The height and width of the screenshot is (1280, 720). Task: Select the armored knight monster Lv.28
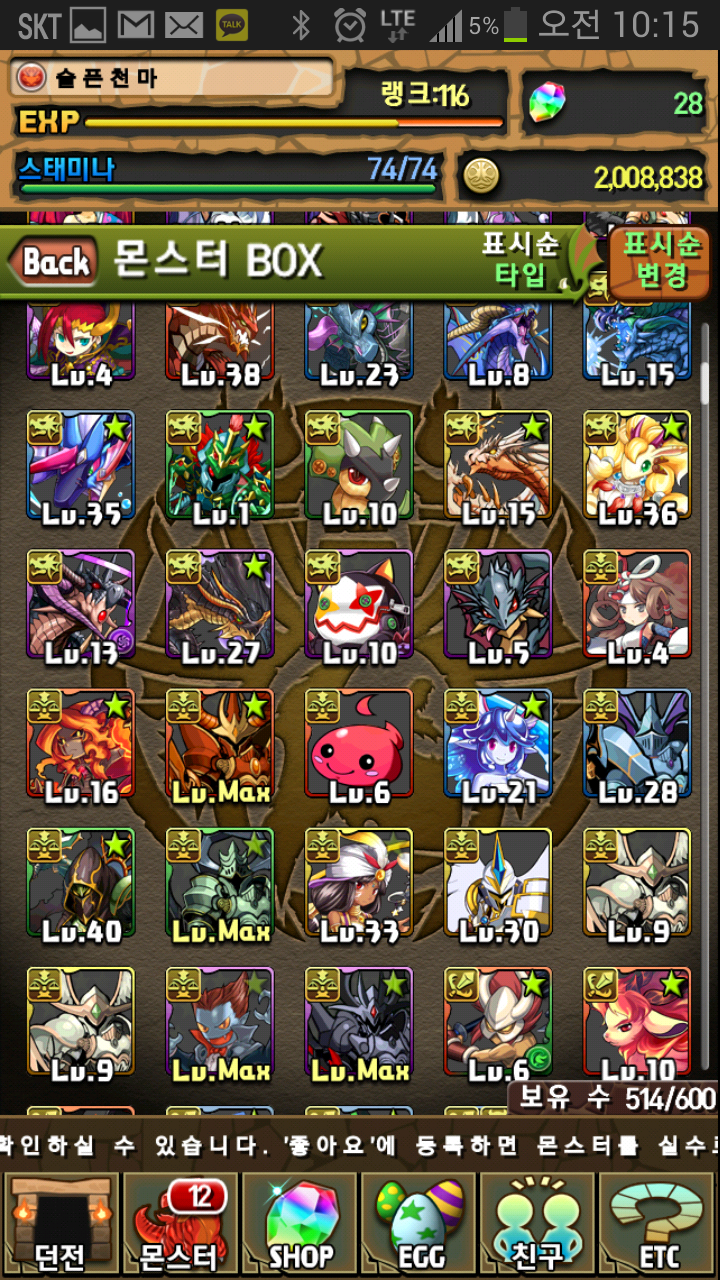click(x=638, y=745)
